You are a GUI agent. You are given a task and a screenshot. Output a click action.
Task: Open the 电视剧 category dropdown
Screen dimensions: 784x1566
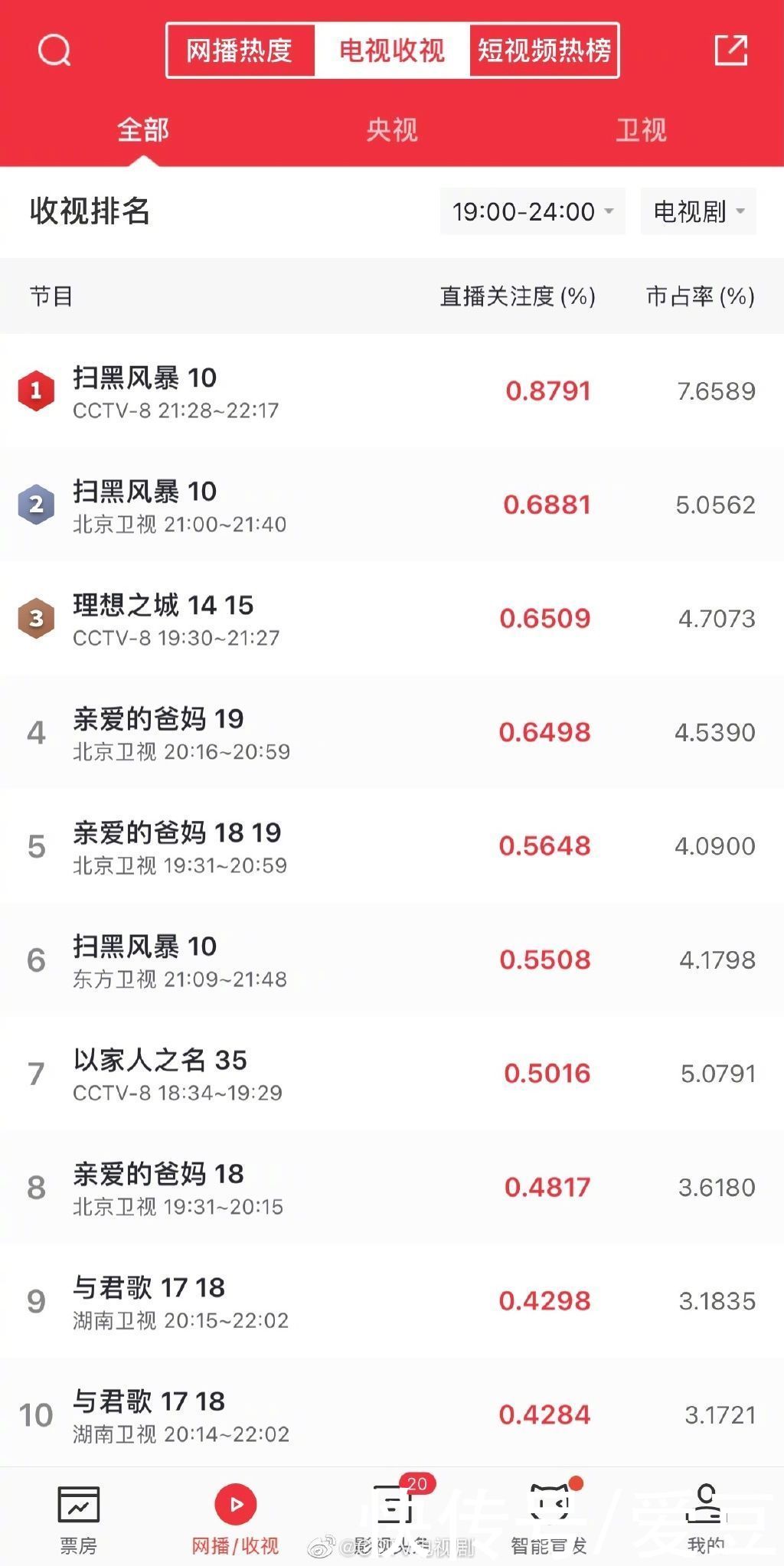coord(697,212)
